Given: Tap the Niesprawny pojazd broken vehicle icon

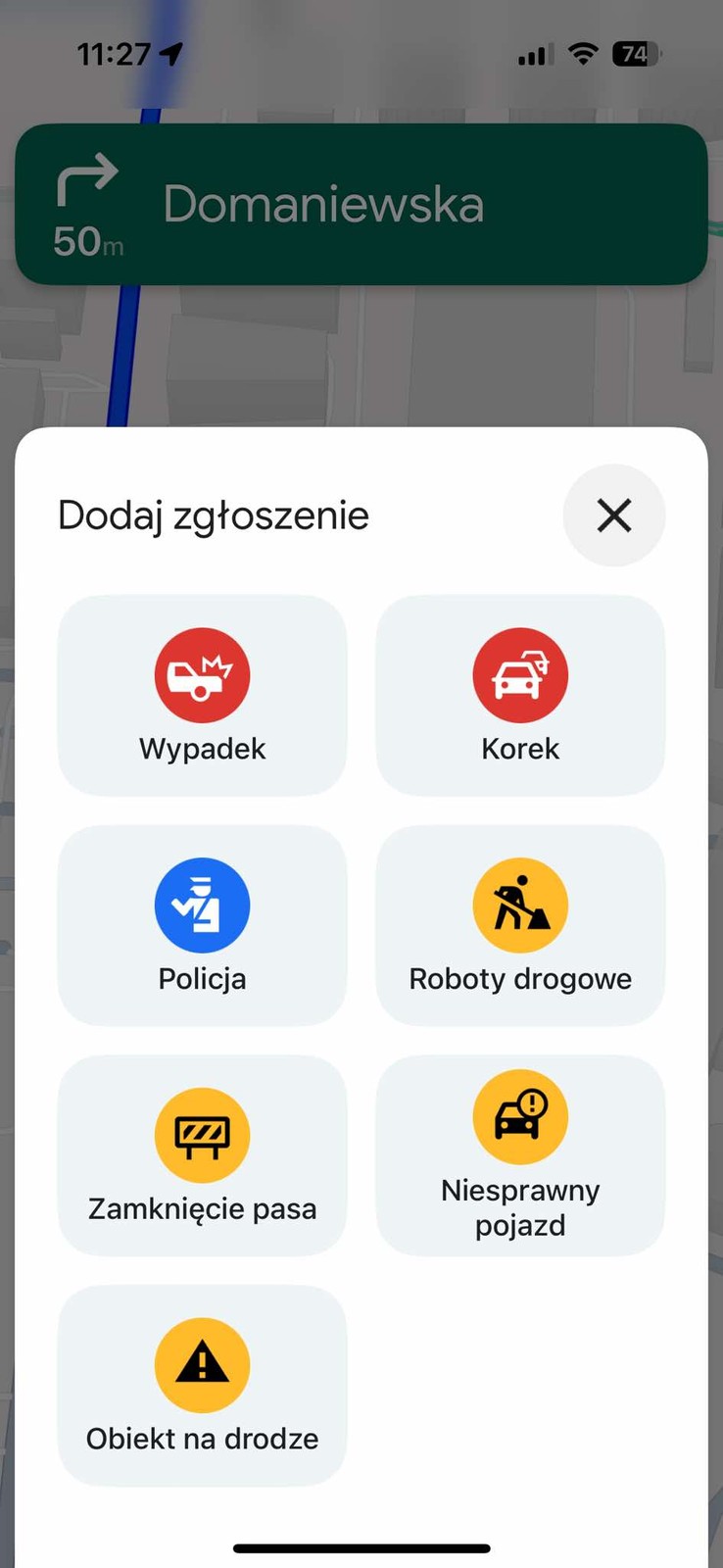Looking at the screenshot, I should click(x=520, y=1115).
